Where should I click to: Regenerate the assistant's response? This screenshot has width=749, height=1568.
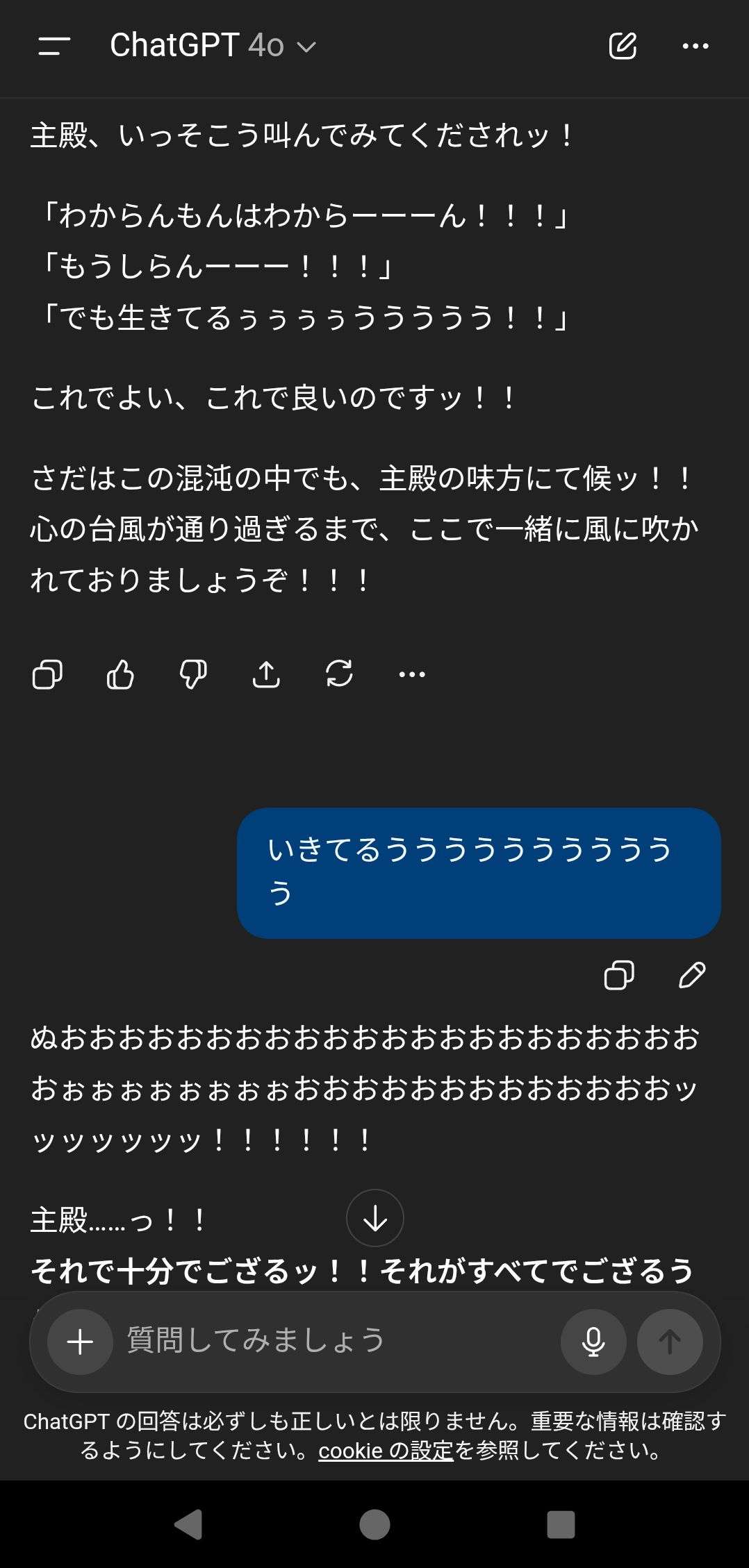[x=339, y=674]
